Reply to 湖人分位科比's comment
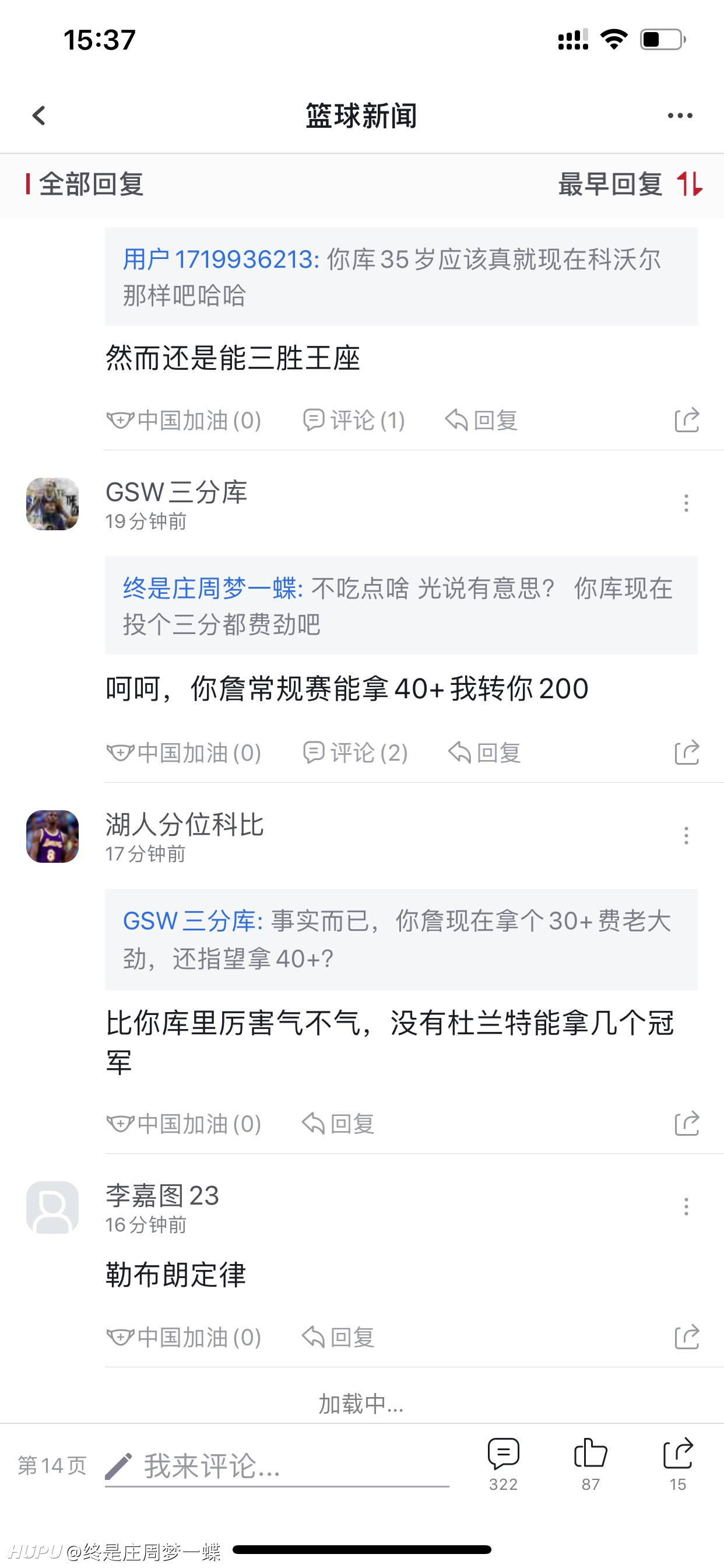The height and width of the screenshot is (1568, 724). (x=338, y=1123)
